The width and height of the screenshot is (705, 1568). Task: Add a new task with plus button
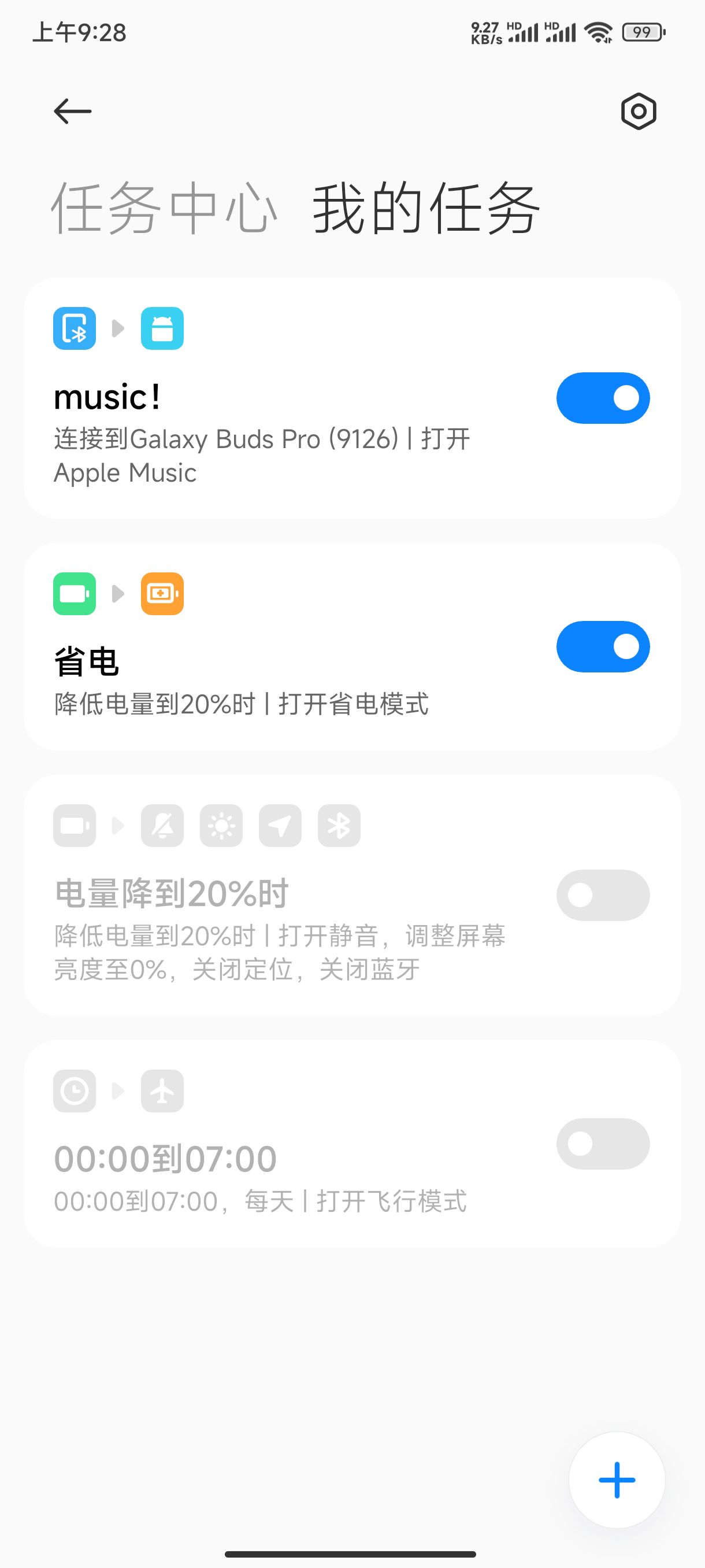click(x=617, y=1480)
